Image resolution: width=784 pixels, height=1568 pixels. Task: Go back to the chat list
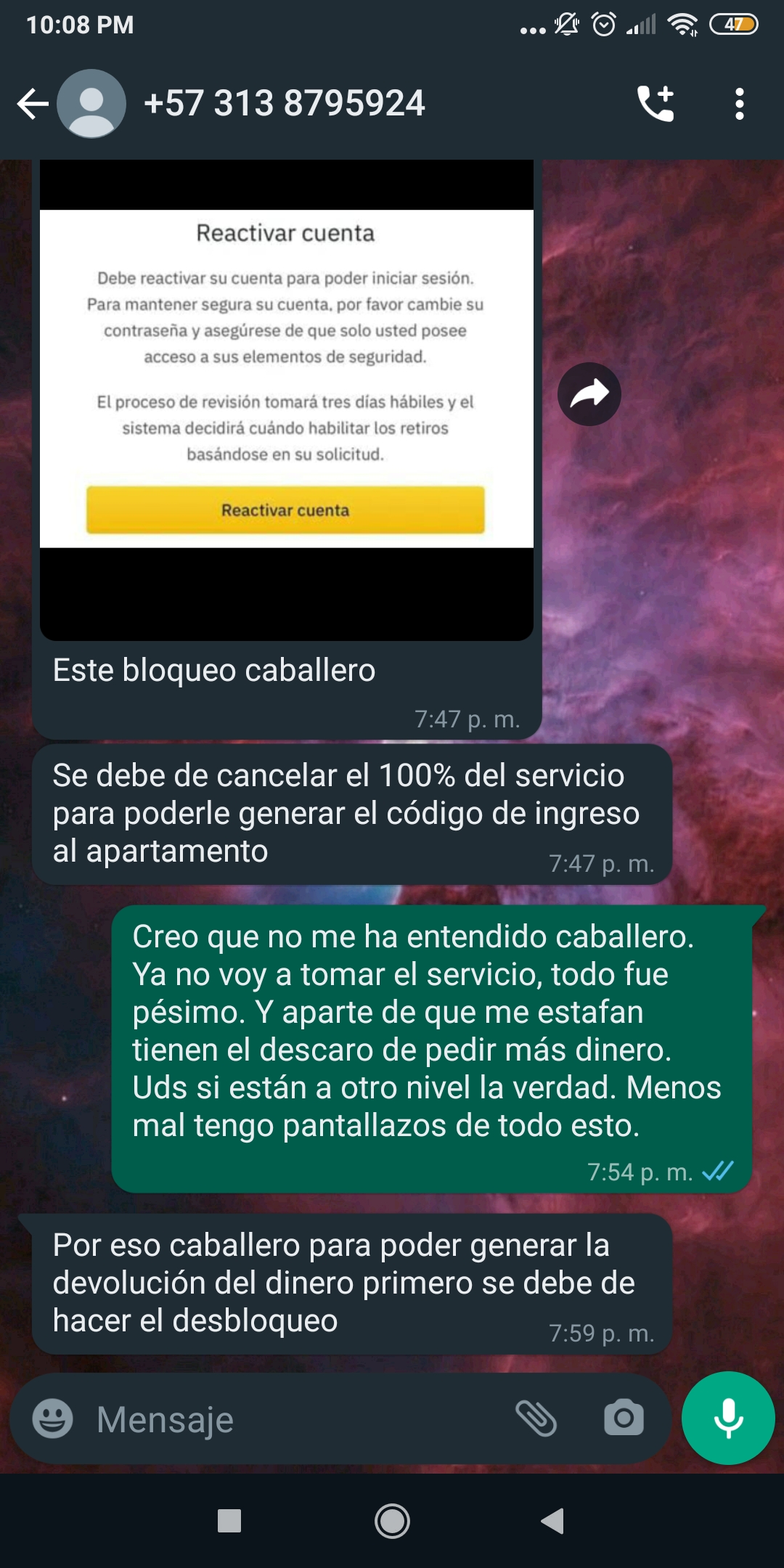pyautogui.click(x=33, y=104)
